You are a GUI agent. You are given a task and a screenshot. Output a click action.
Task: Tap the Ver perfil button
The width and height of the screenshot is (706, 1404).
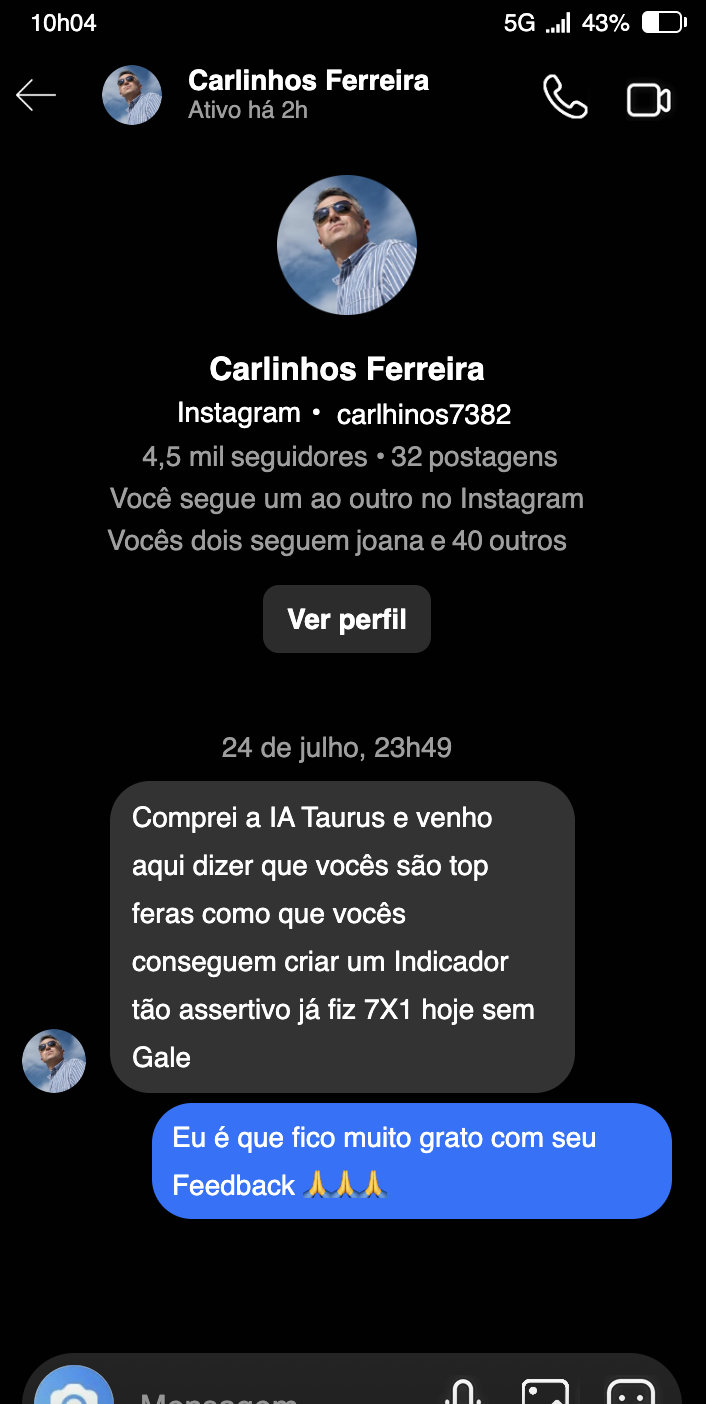(x=346, y=619)
